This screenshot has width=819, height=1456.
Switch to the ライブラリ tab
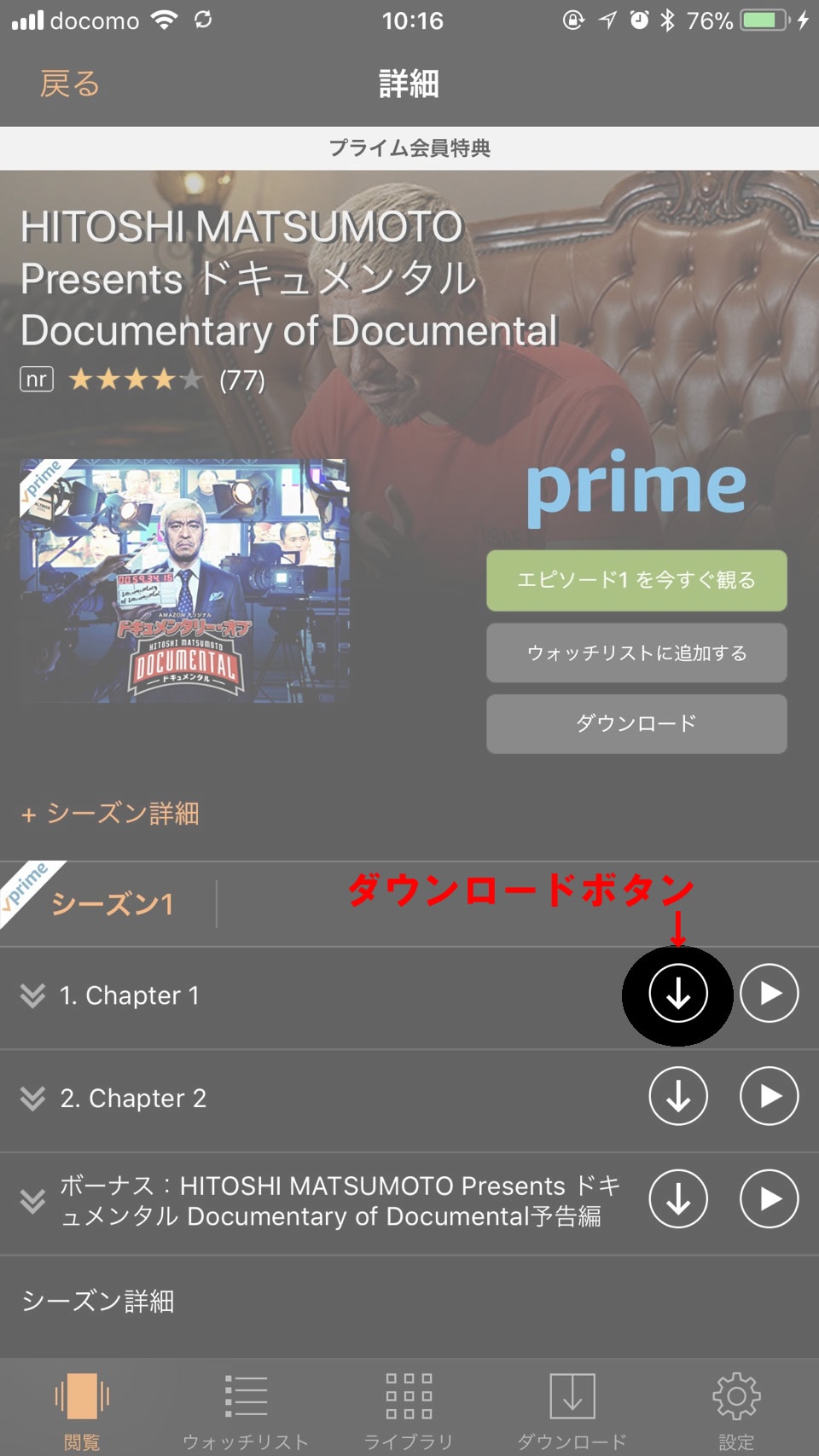point(409,1409)
